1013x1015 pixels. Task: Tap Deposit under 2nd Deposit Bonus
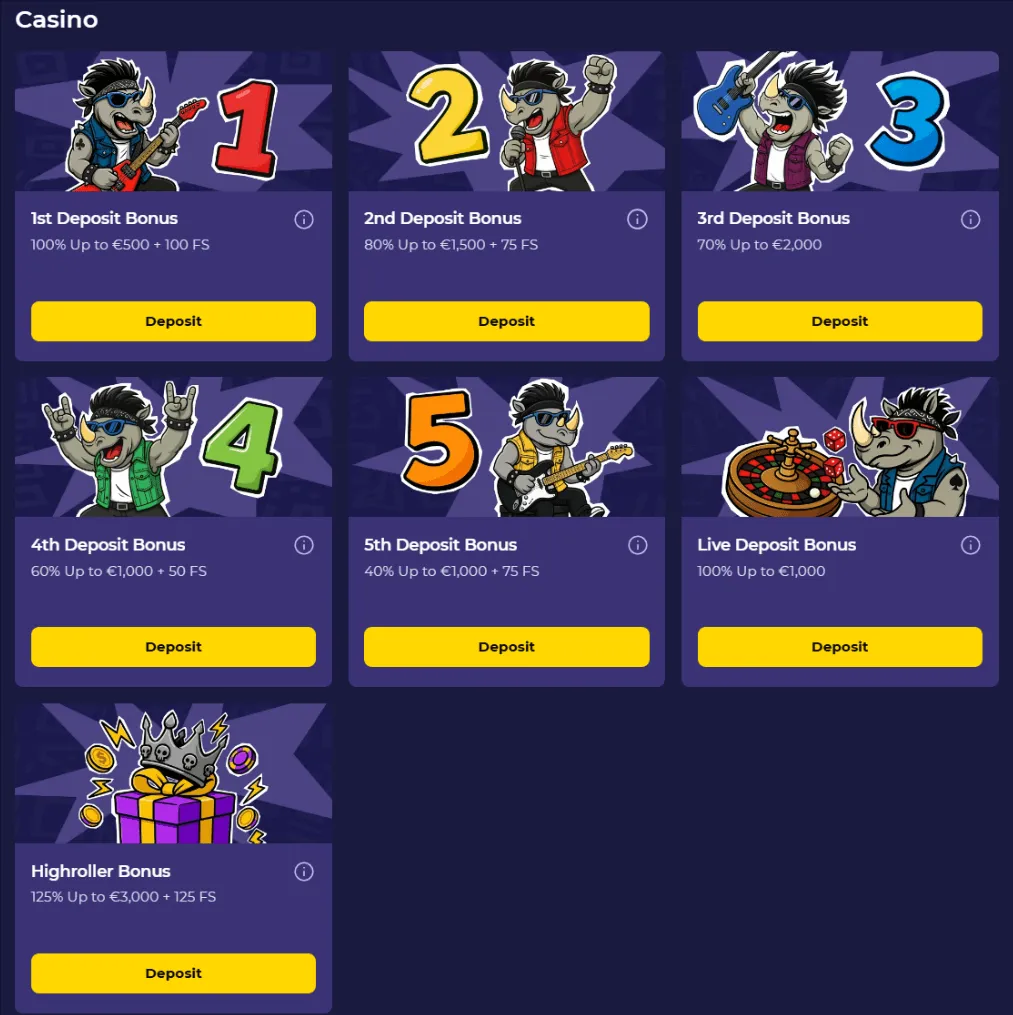[506, 321]
